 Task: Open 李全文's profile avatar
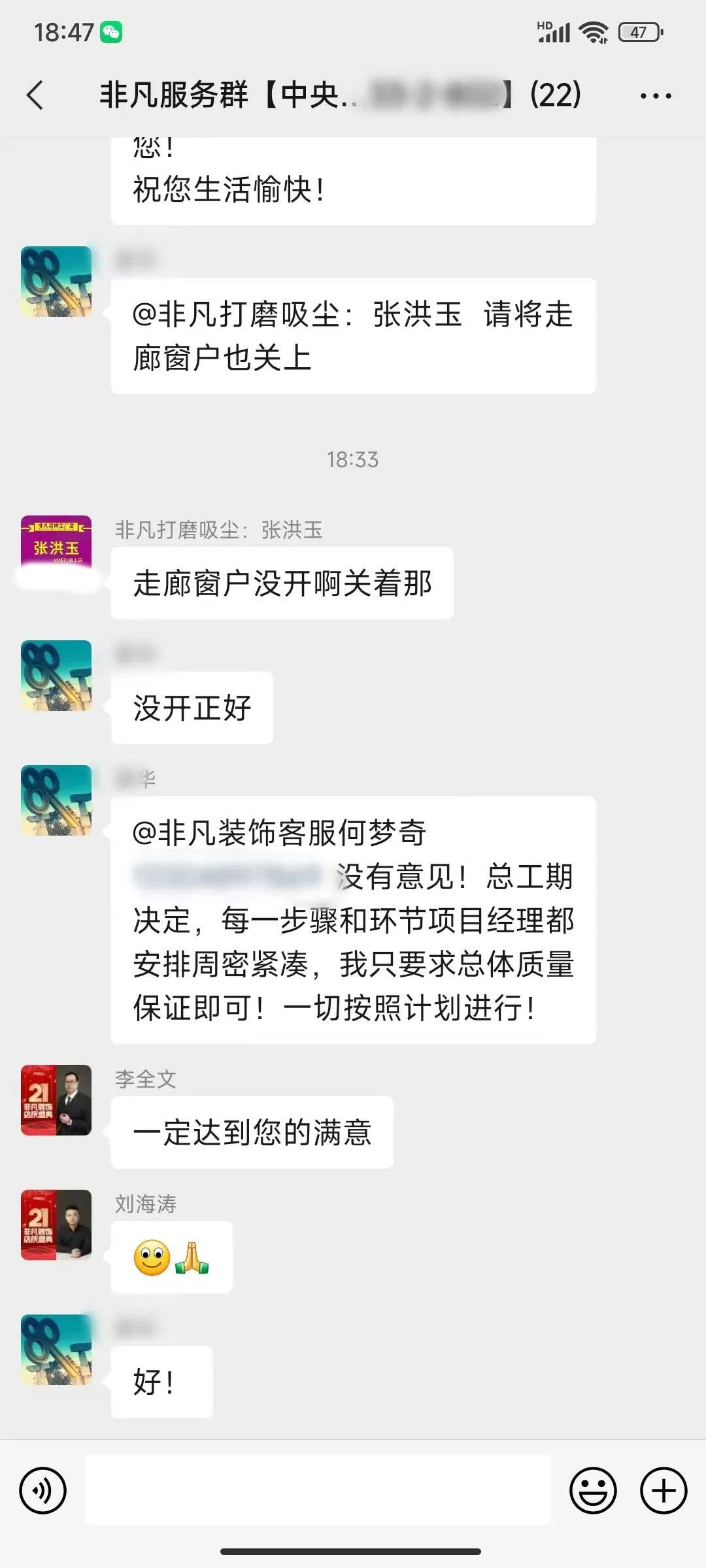point(56,1100)
